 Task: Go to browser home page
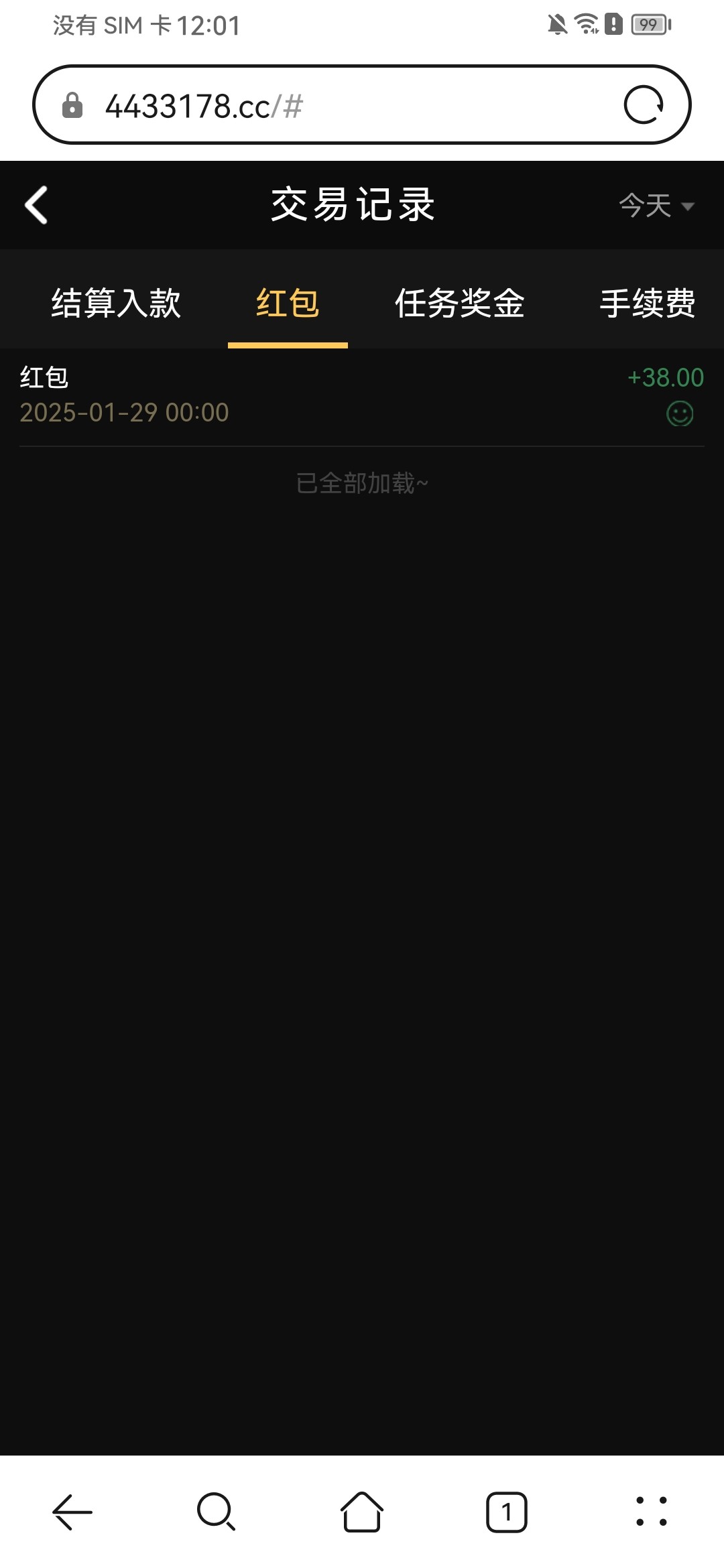click(x=362, y=1512)
